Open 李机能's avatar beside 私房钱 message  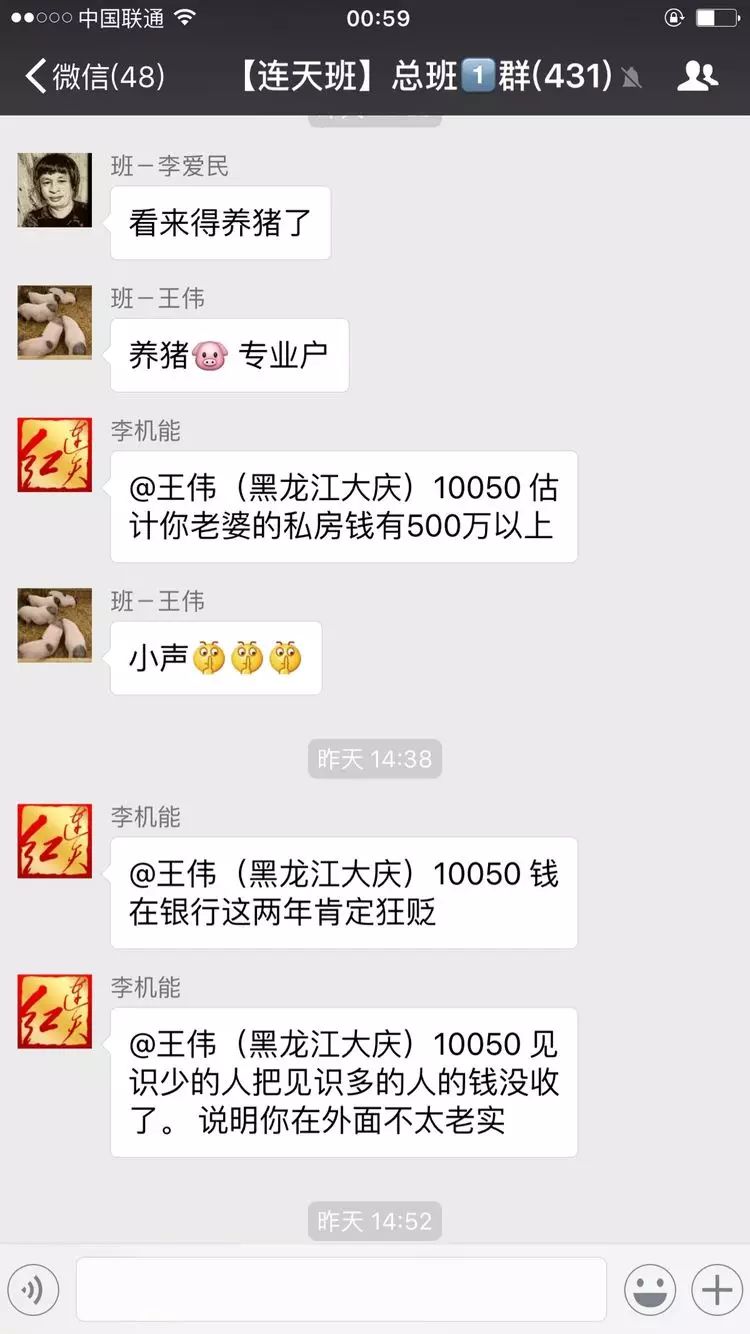click(54, 455)
